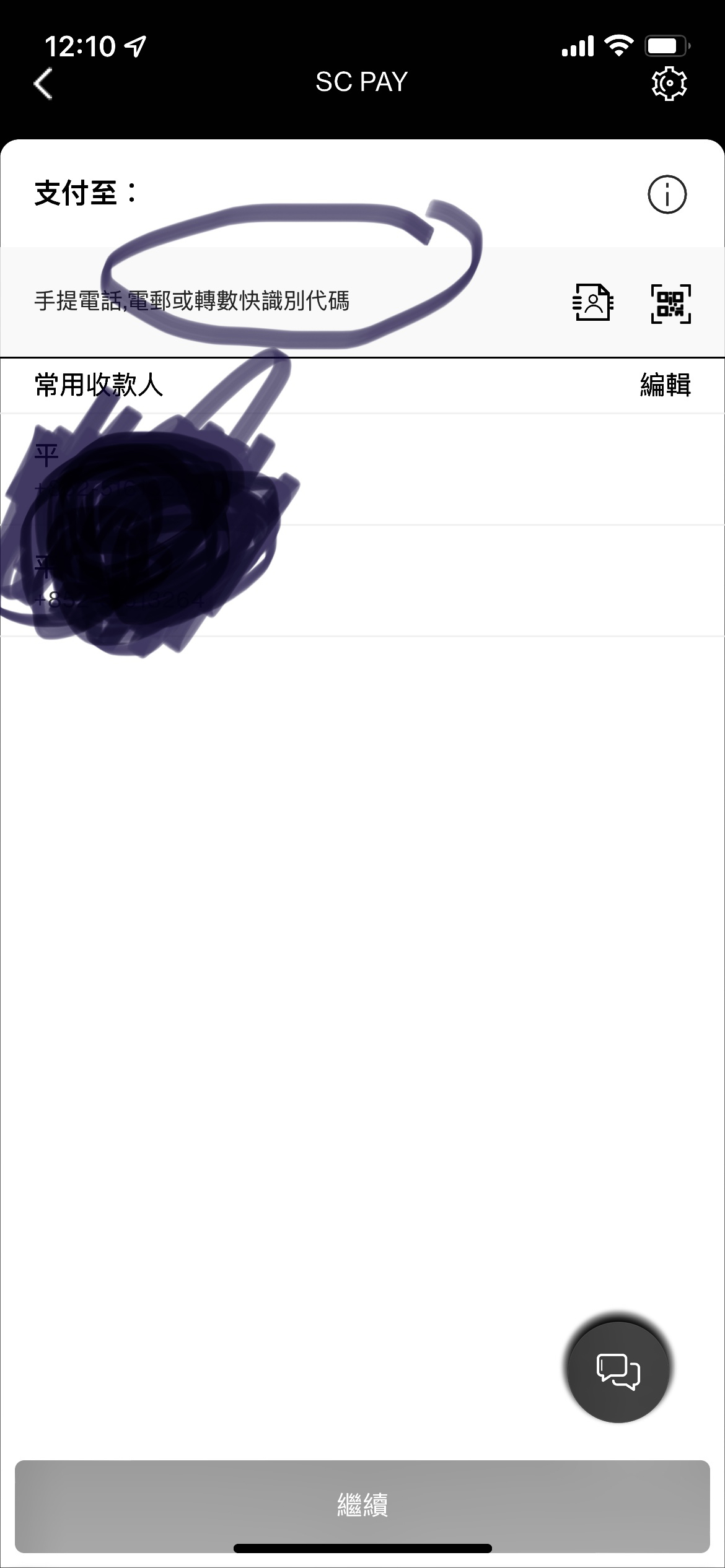Image resolution: width=725 pixels, height=1568 pixels.
Task: Go back from SC PAY screen
Action: (x=43, y=84)
